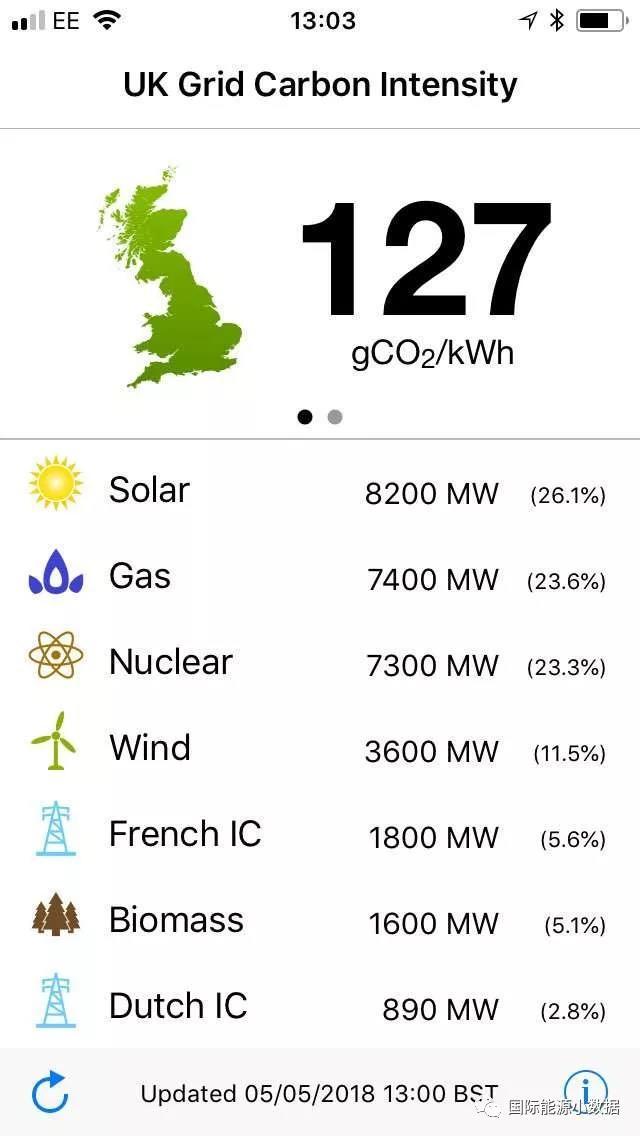Refresh the grid carbon intensity data
Image resolution: width=640 pixels, height=1136 pixels.
coord(50,1092)
